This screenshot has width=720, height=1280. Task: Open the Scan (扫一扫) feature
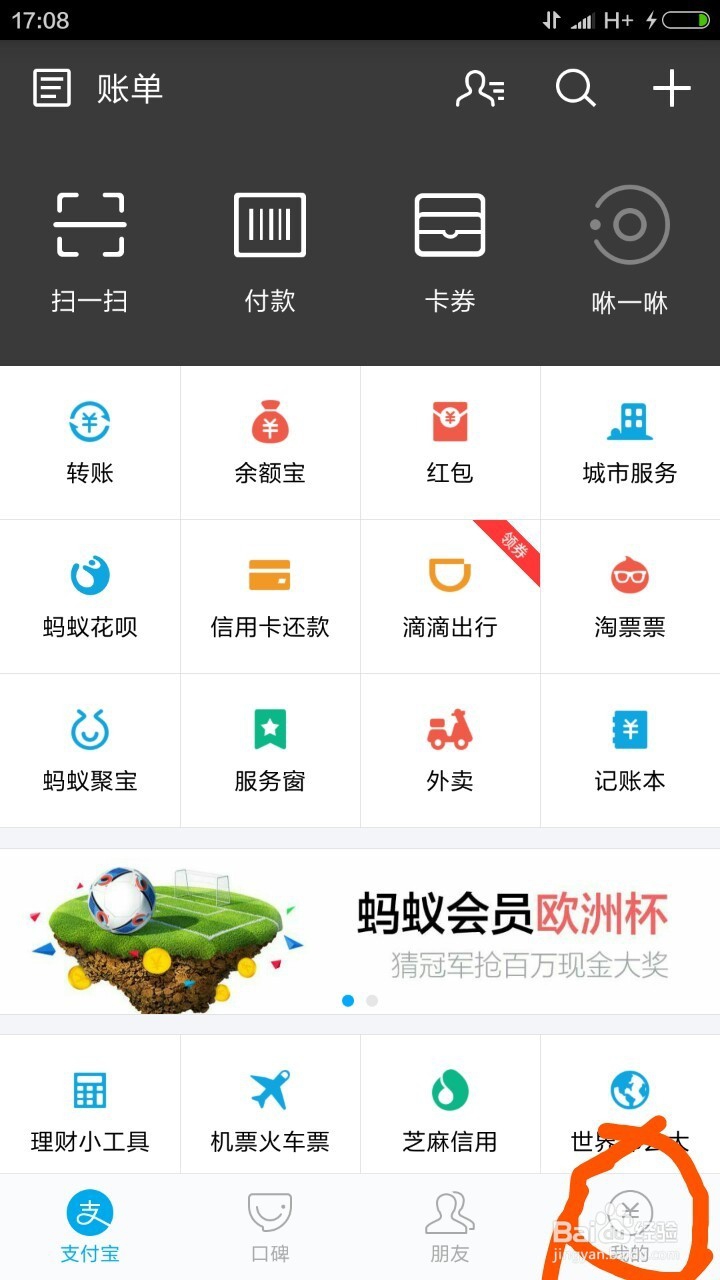89,250
